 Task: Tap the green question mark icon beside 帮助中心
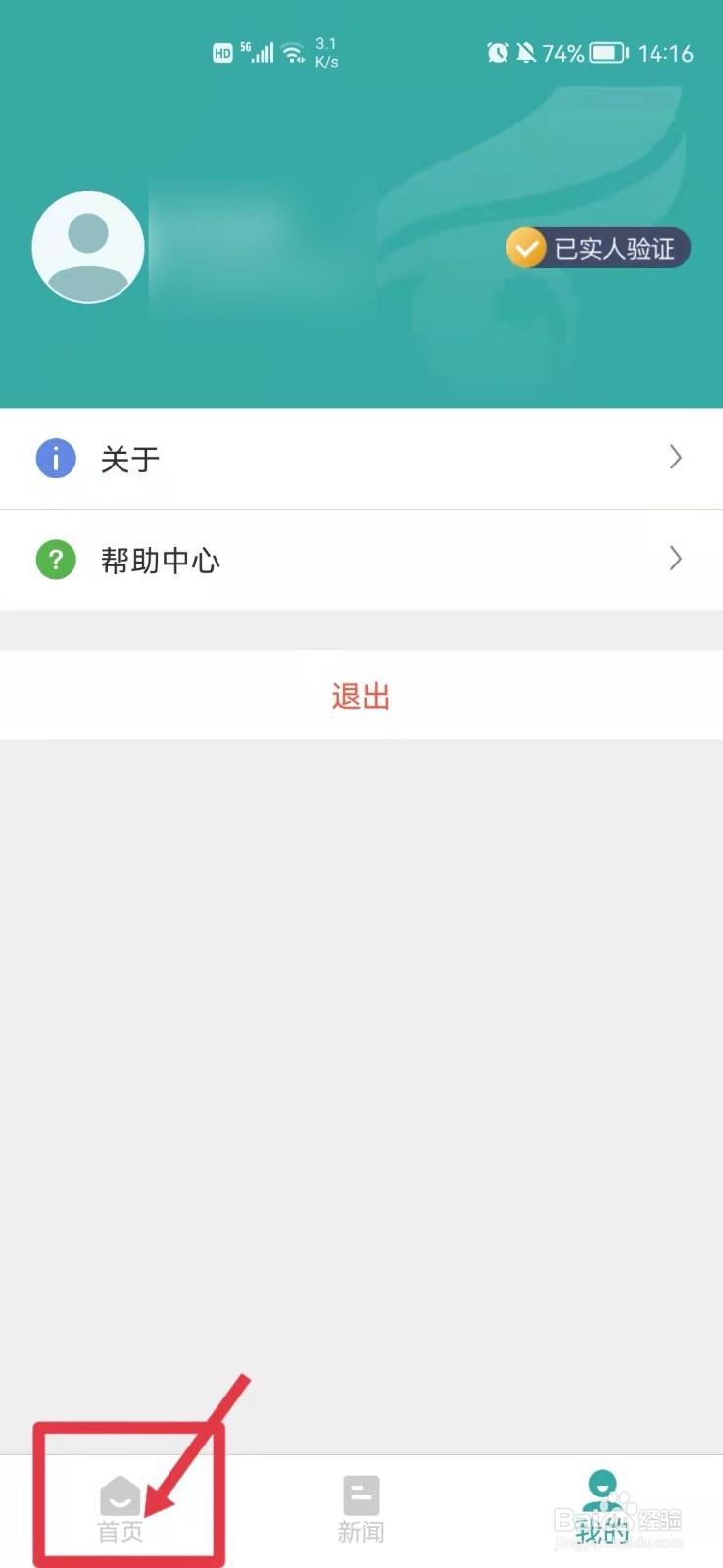coord(56,559)
